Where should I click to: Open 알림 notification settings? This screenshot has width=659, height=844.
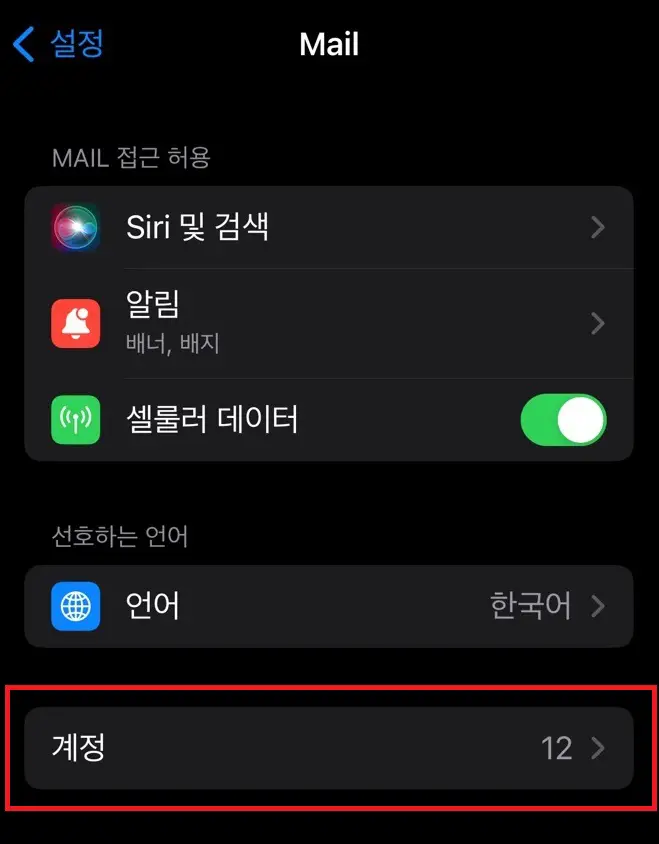pyautogui.click(x=328, y=323)
